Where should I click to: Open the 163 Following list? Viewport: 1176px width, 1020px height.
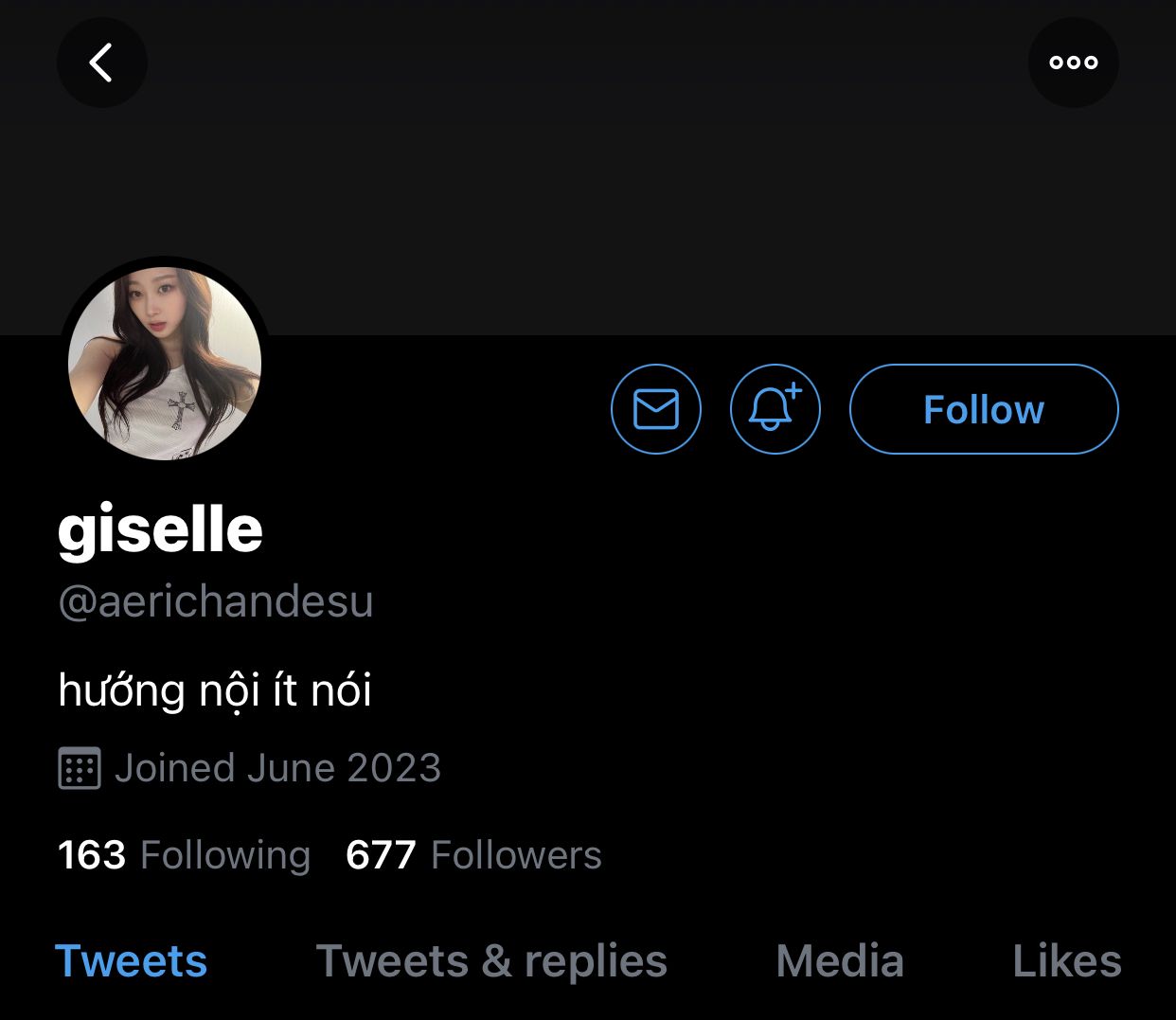[185, 855]
